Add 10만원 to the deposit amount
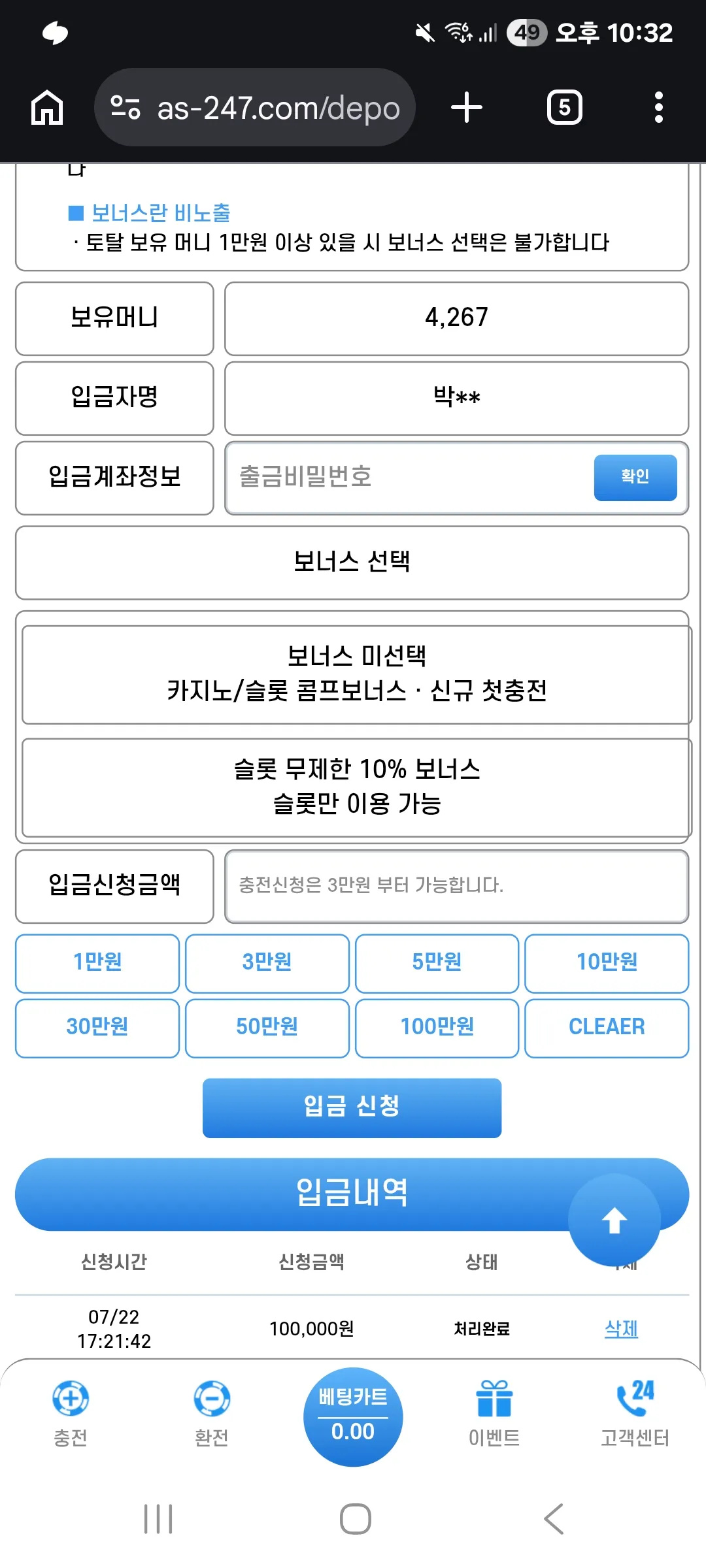Screen dimensions: 706x1568 point(607,963)
